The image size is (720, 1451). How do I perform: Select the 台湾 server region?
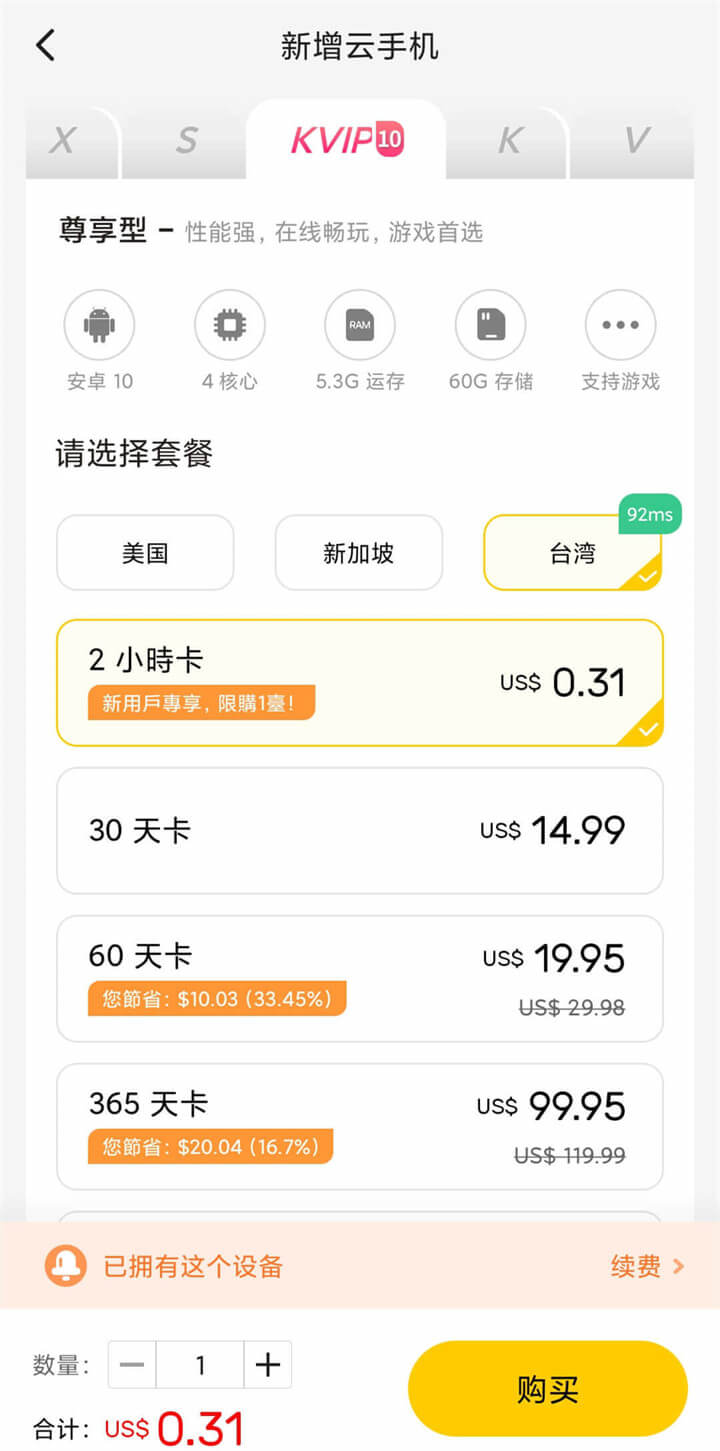[572, 553]
